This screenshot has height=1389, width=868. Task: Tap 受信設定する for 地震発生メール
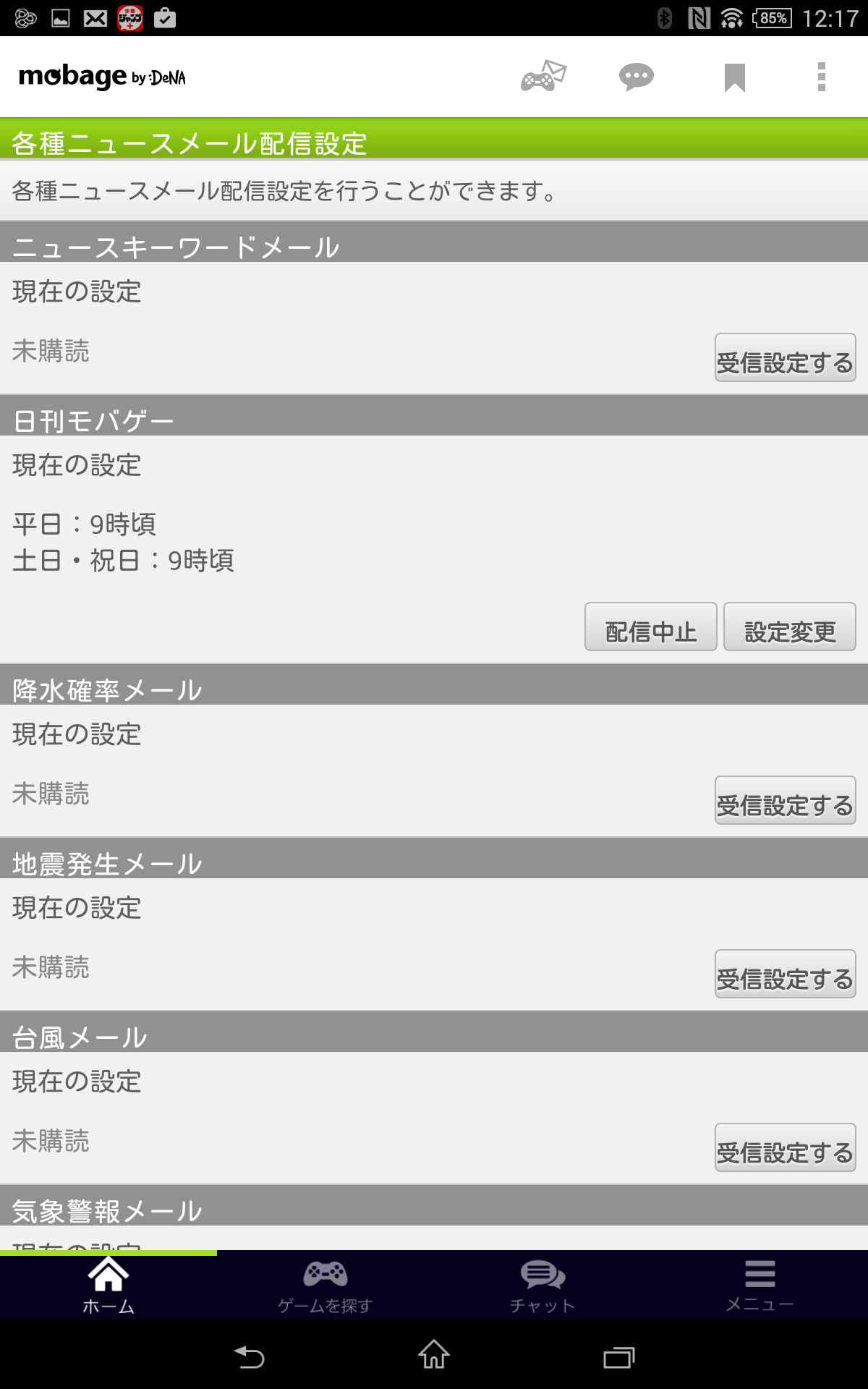(x=785, y=974)
